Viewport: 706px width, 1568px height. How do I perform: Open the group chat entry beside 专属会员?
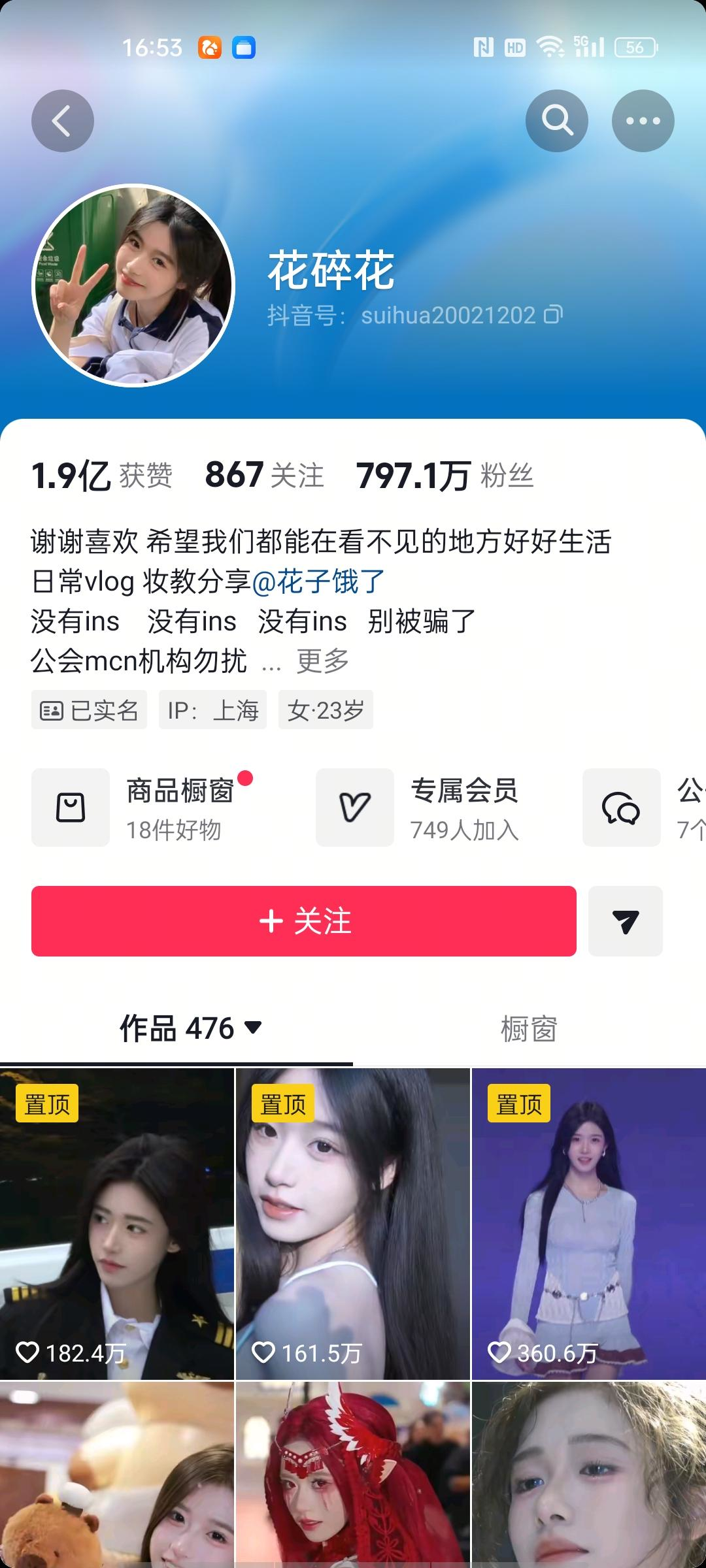(644, 808)
